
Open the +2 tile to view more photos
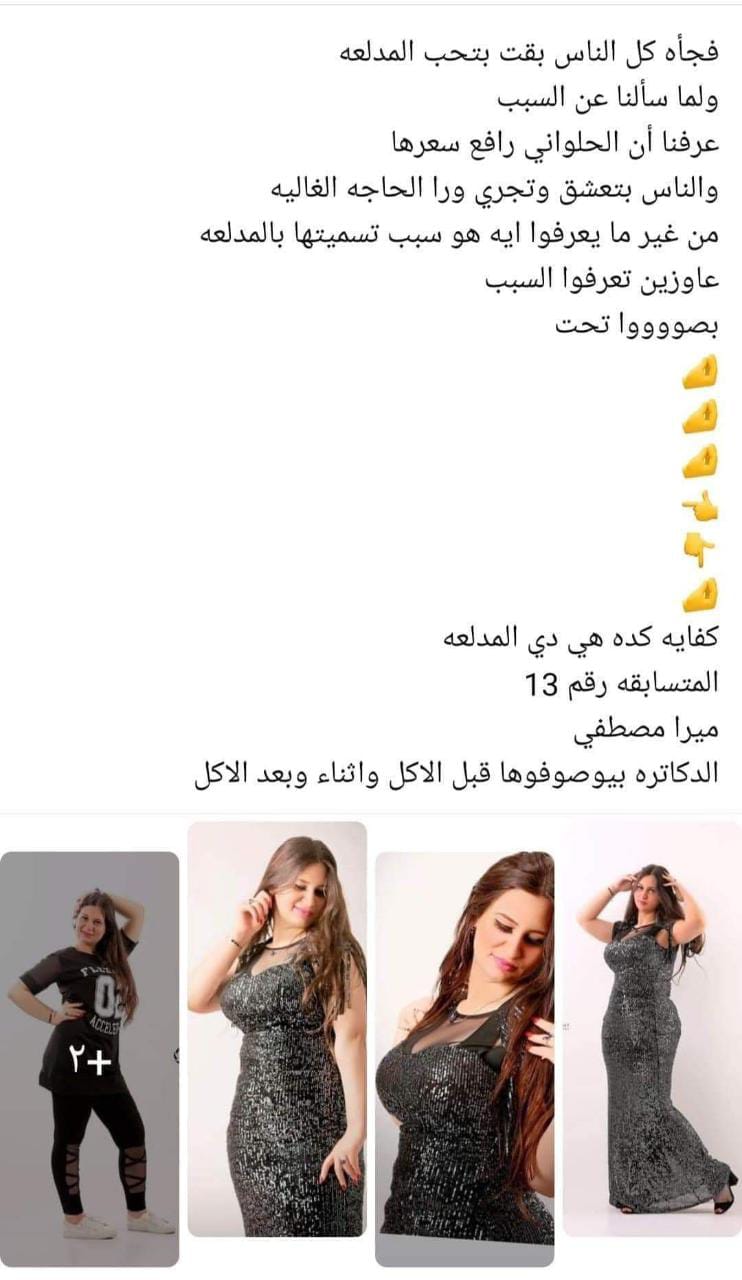(x=89, y=1060)
